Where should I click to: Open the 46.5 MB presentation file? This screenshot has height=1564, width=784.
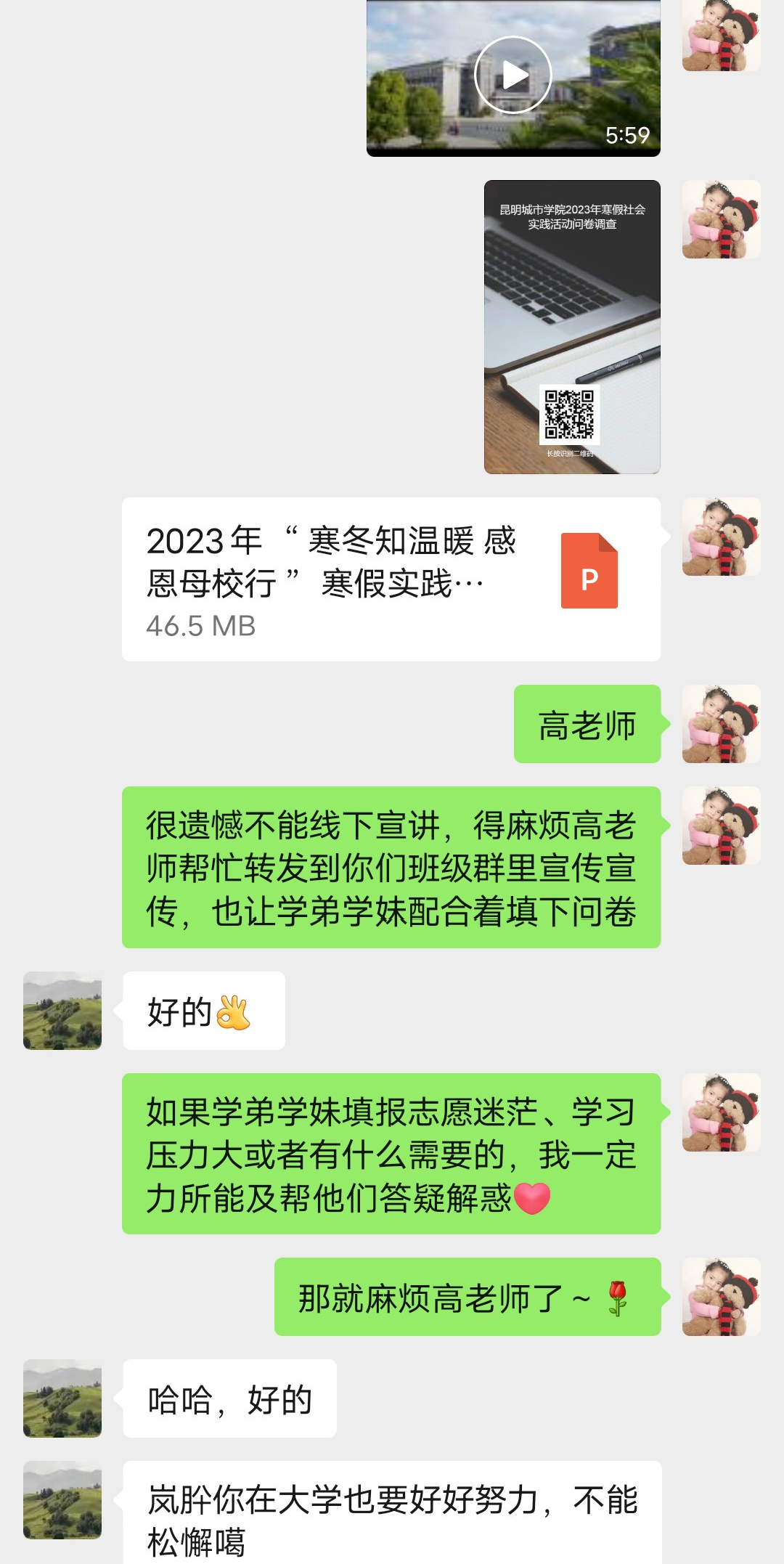click(391, 579)
